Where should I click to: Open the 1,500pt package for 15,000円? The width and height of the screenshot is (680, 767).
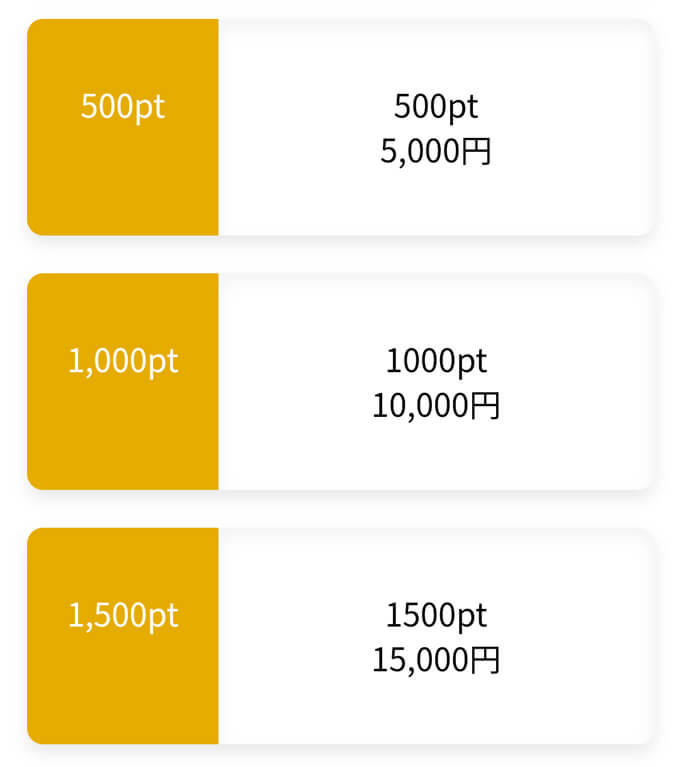[340, 636]
